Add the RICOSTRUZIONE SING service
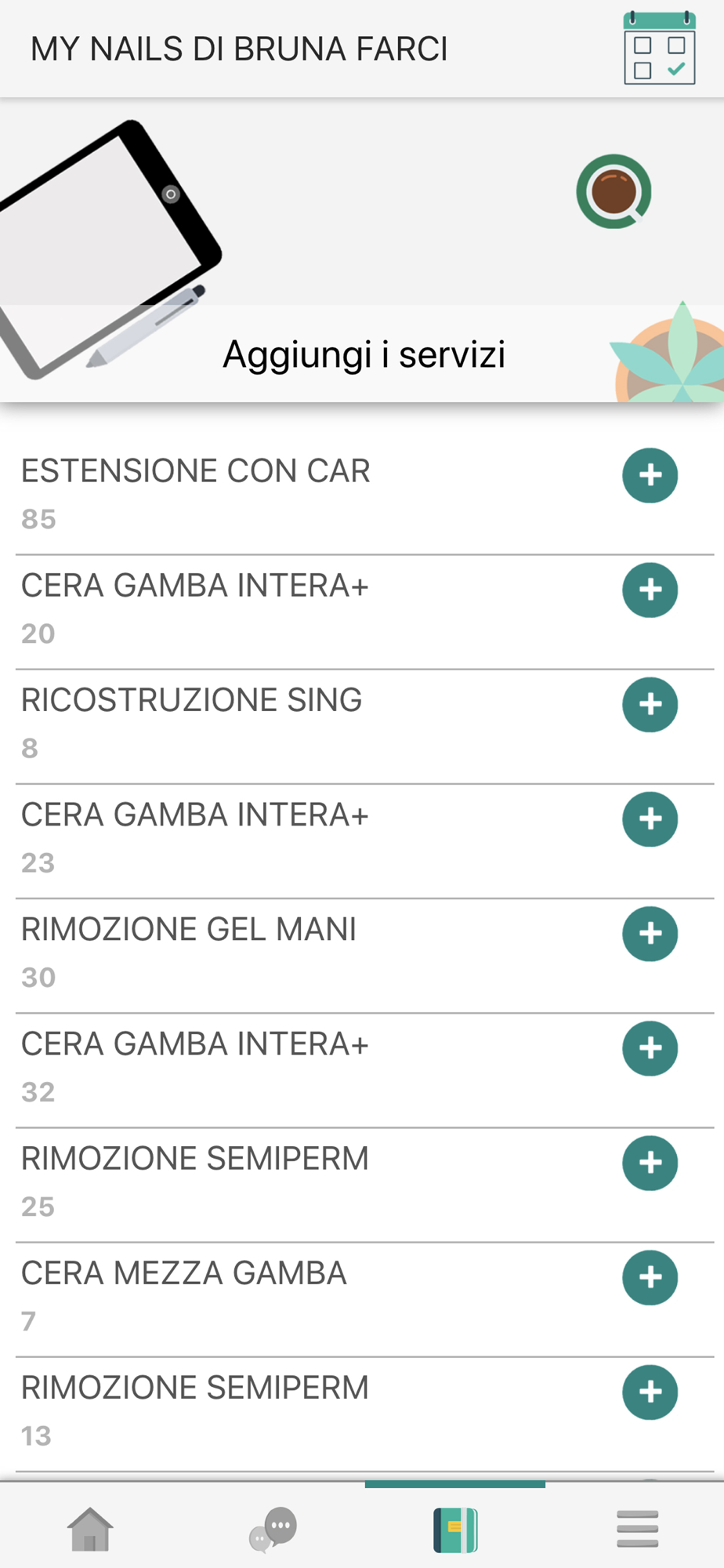This screenshot has width=724, height=1568. click(650, 704)
